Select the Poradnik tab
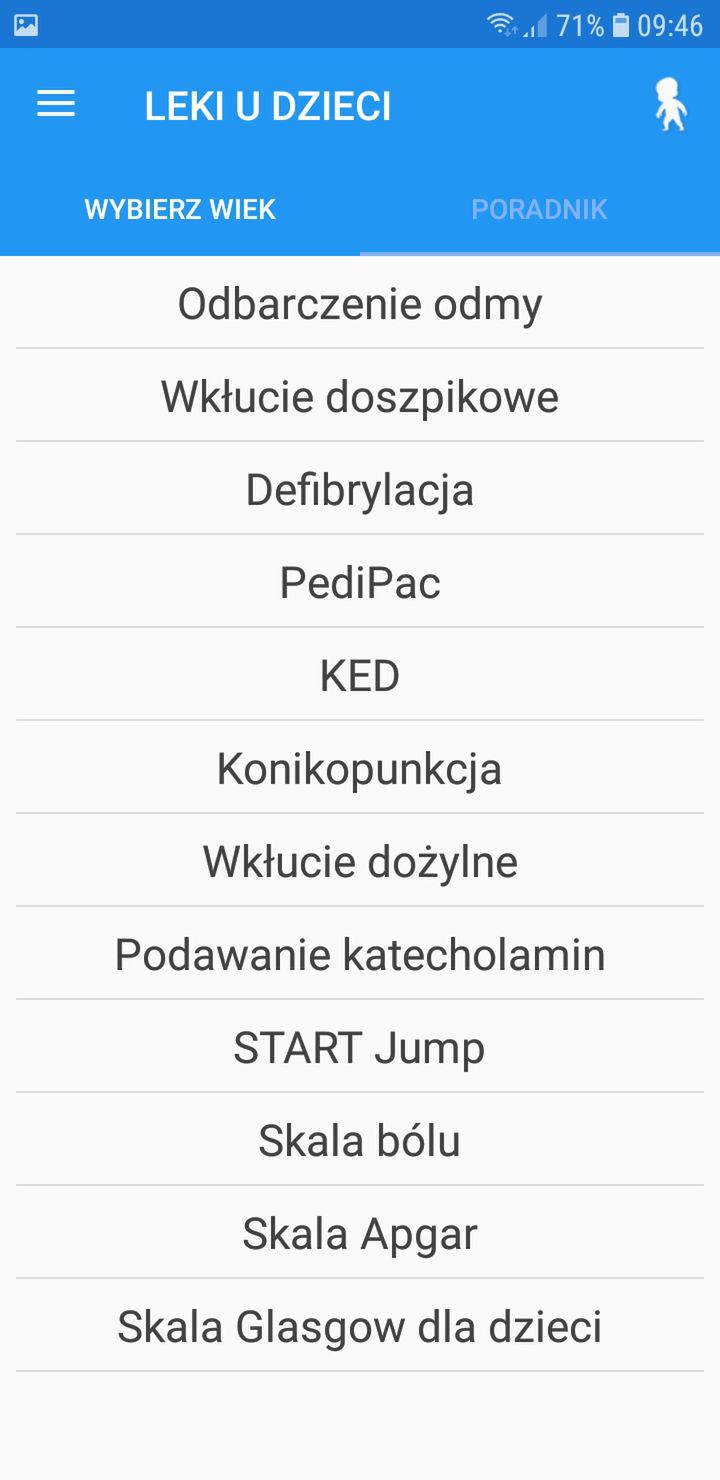 point(540,209)
